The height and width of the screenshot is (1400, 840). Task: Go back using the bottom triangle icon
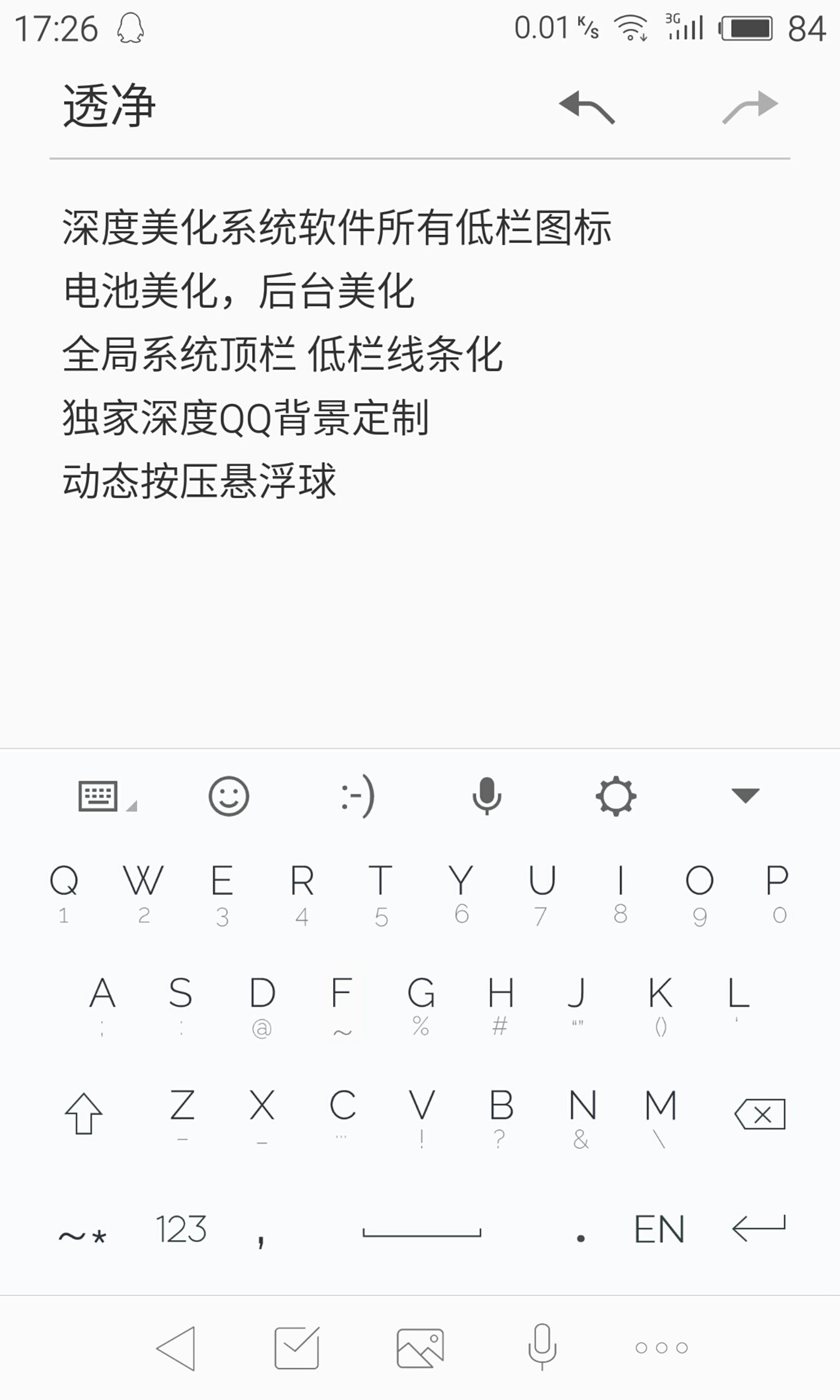pos(177,1348)
